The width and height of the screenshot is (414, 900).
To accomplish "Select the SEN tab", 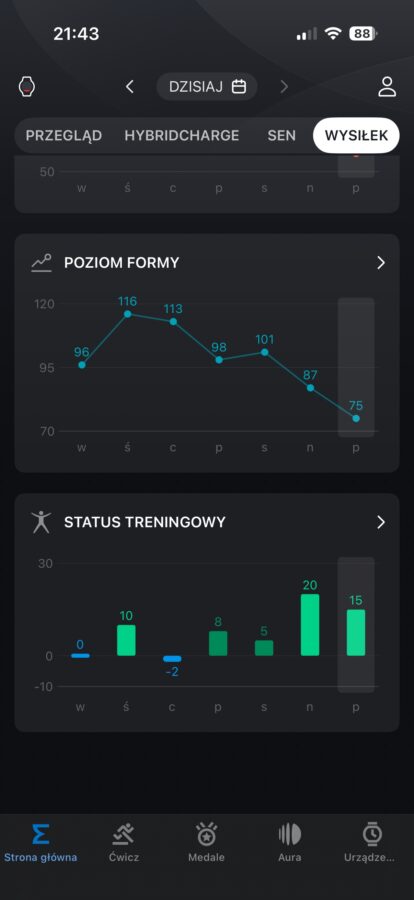I will tap(281, 135).
